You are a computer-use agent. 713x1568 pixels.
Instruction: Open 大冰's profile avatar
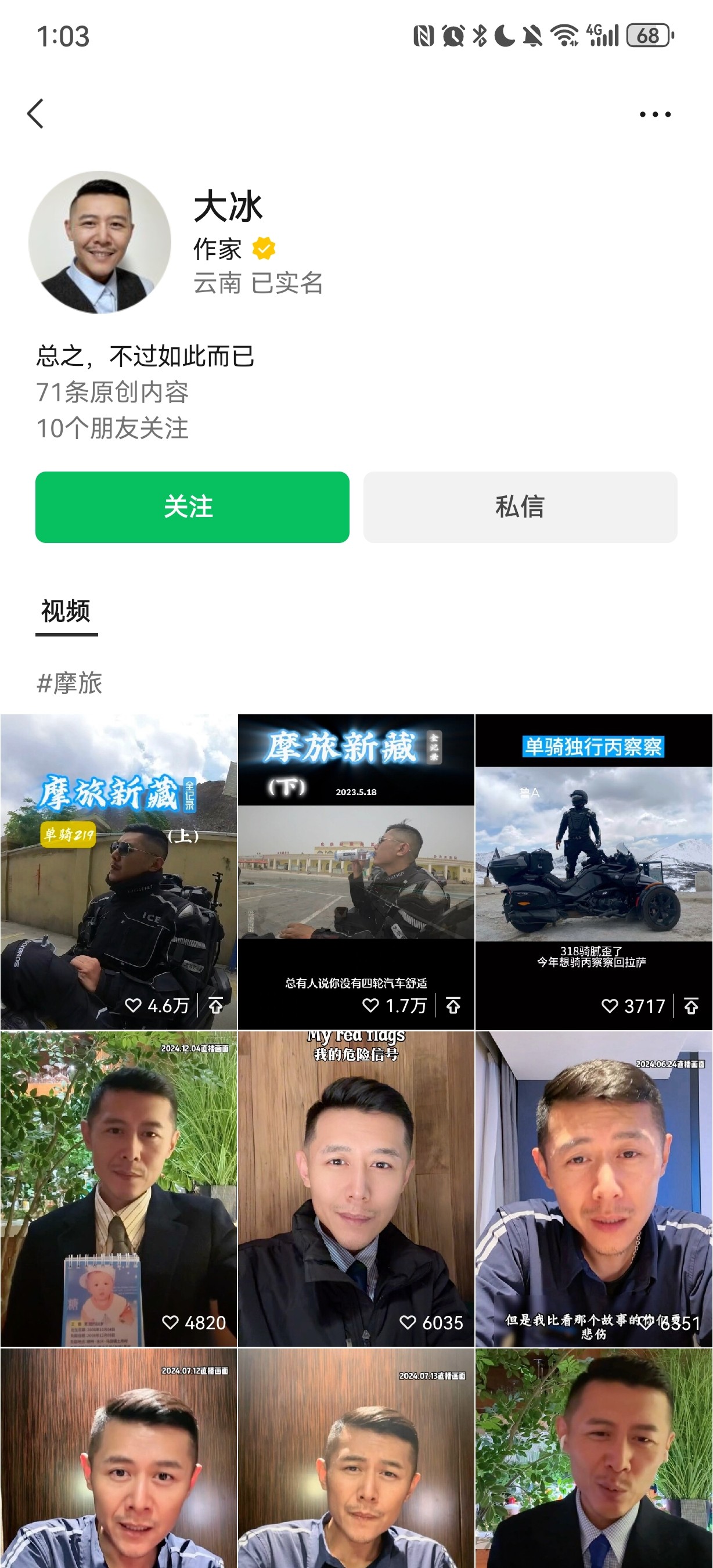point(100,242)
